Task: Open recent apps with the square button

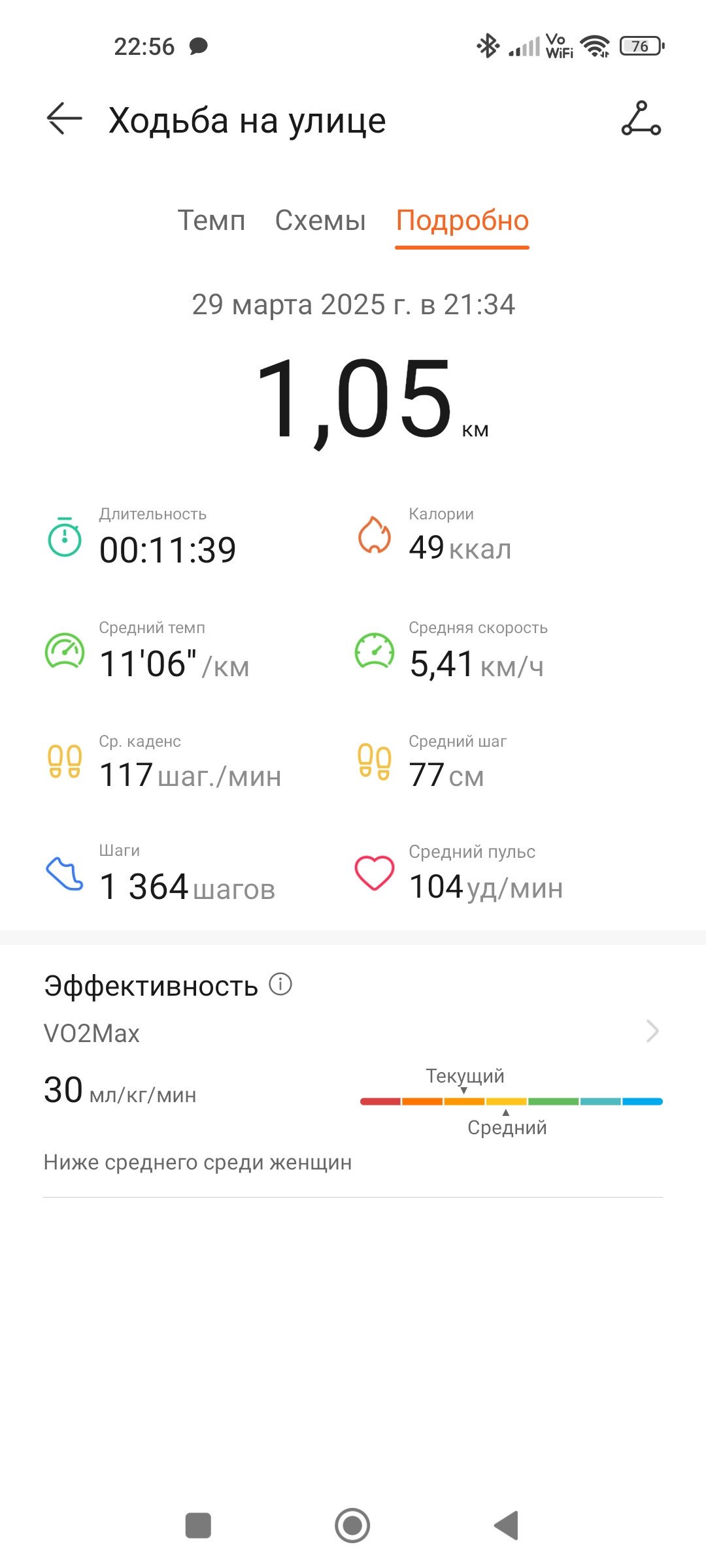Action: (198, 1526)
